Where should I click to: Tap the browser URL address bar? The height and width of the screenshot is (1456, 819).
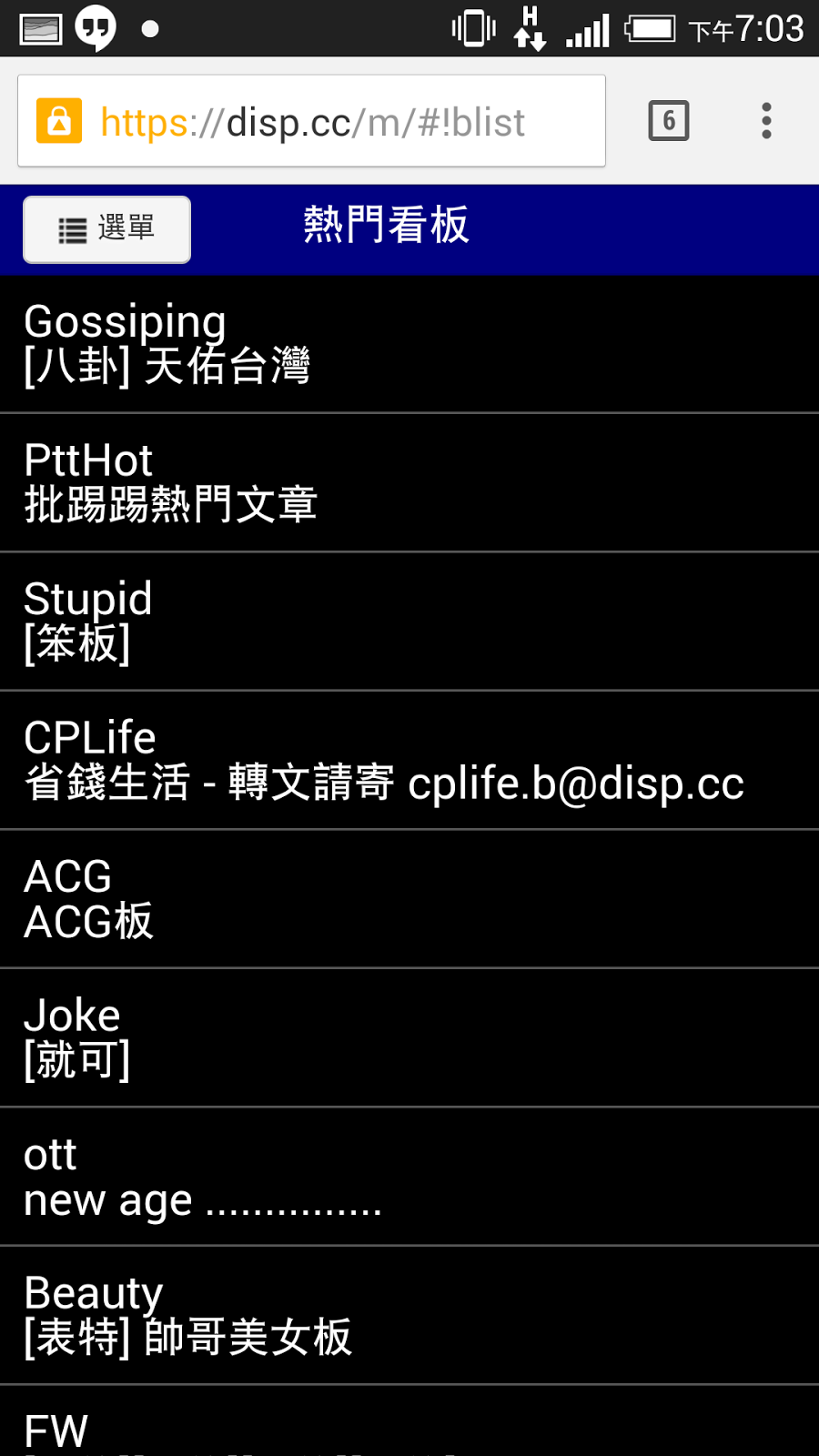coord(311,121)
